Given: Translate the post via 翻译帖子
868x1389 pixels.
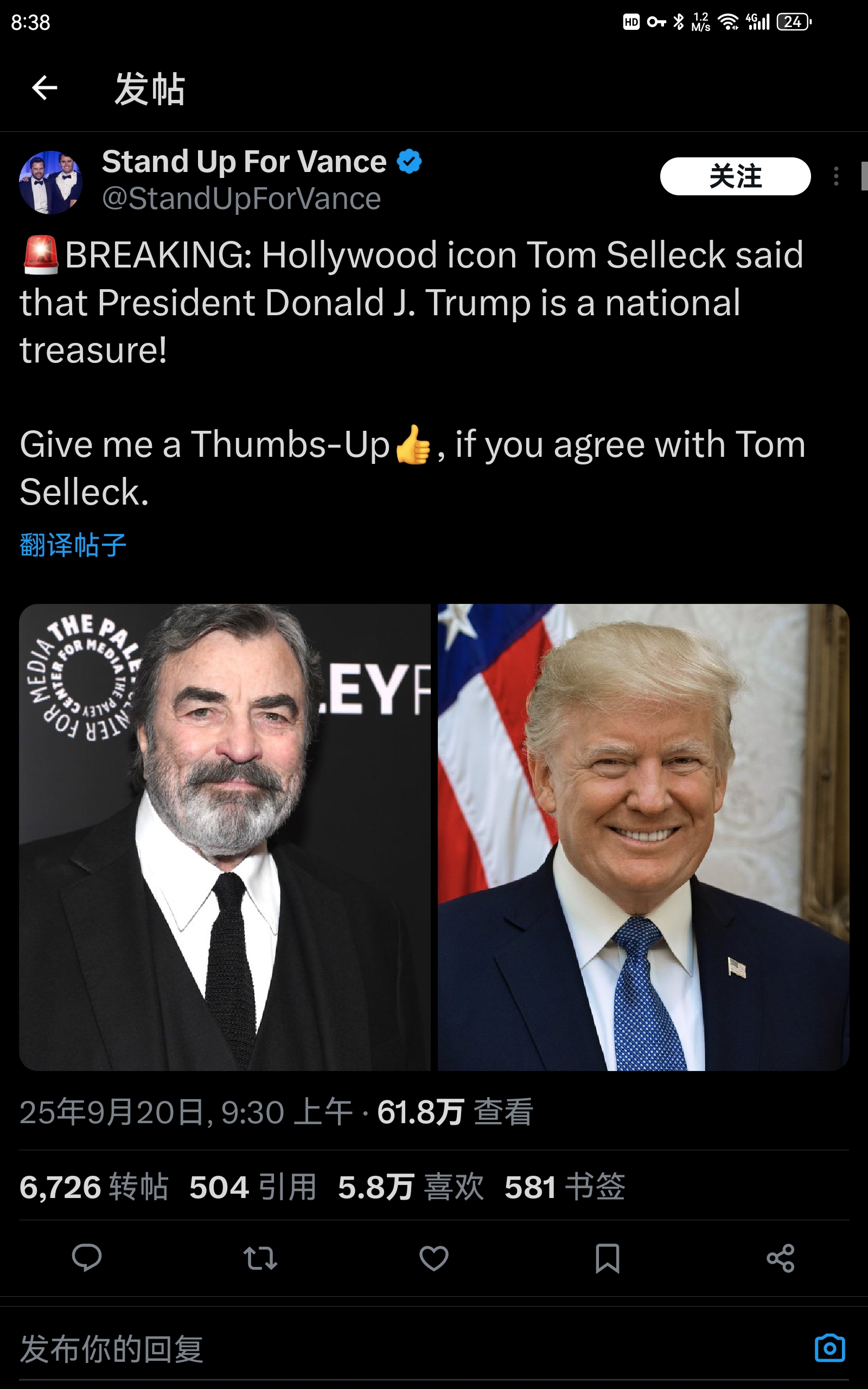Looking at the screenshot, I should point(73,545).
